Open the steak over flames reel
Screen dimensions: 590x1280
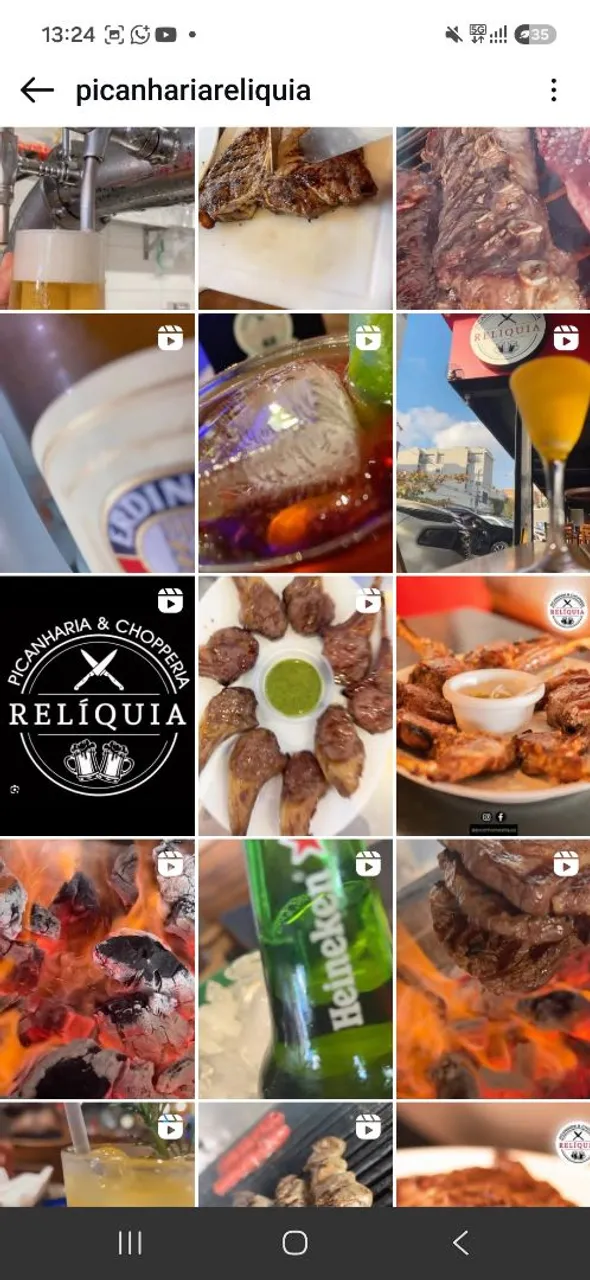[x=493, y=969]
